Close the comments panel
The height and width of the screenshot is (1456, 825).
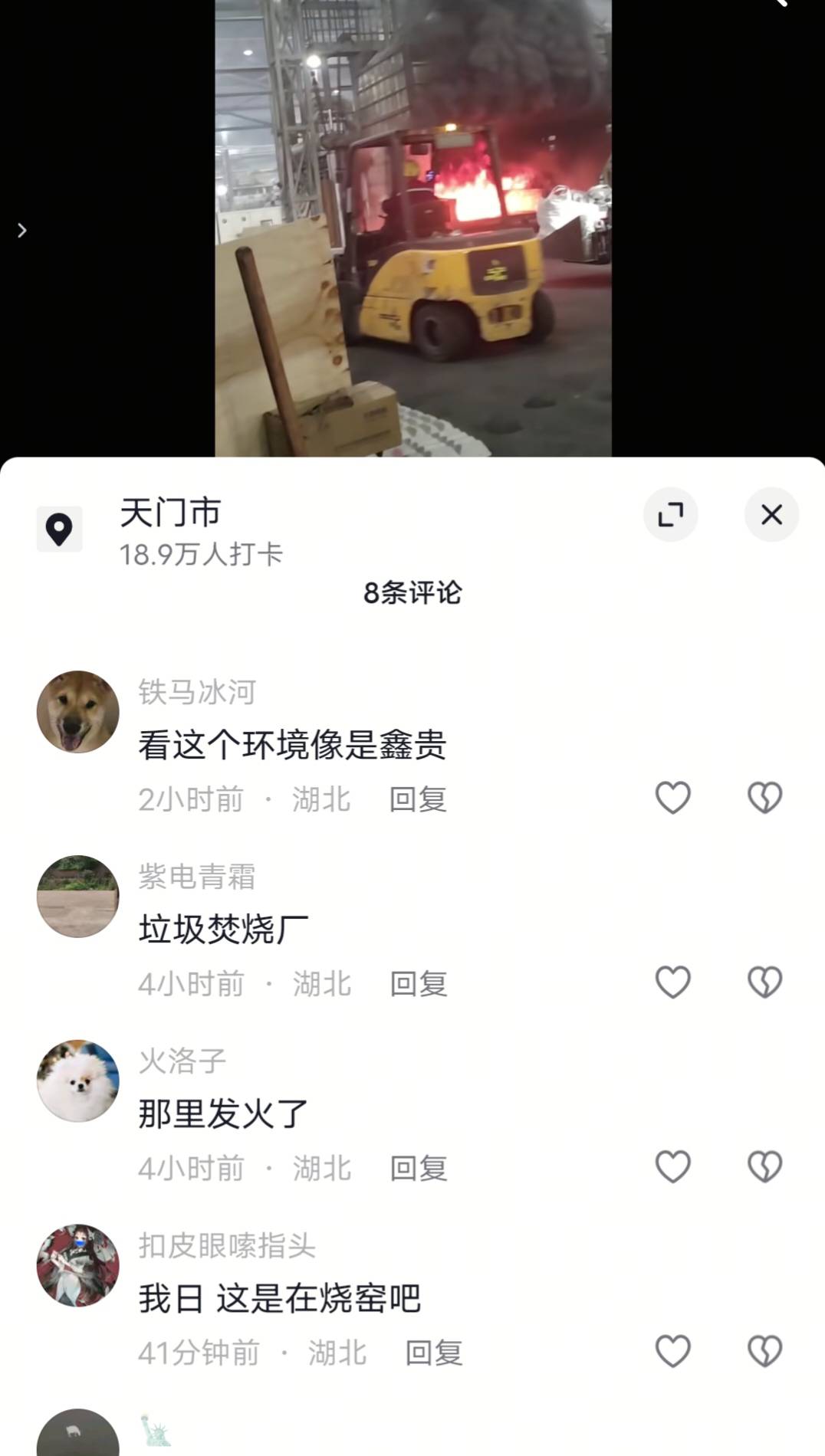771,514
